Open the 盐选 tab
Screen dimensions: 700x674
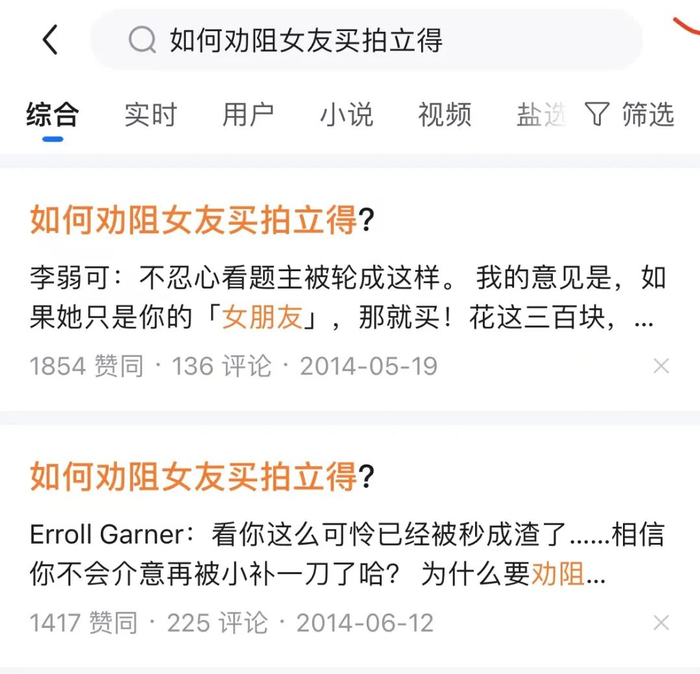click(540, 115)
